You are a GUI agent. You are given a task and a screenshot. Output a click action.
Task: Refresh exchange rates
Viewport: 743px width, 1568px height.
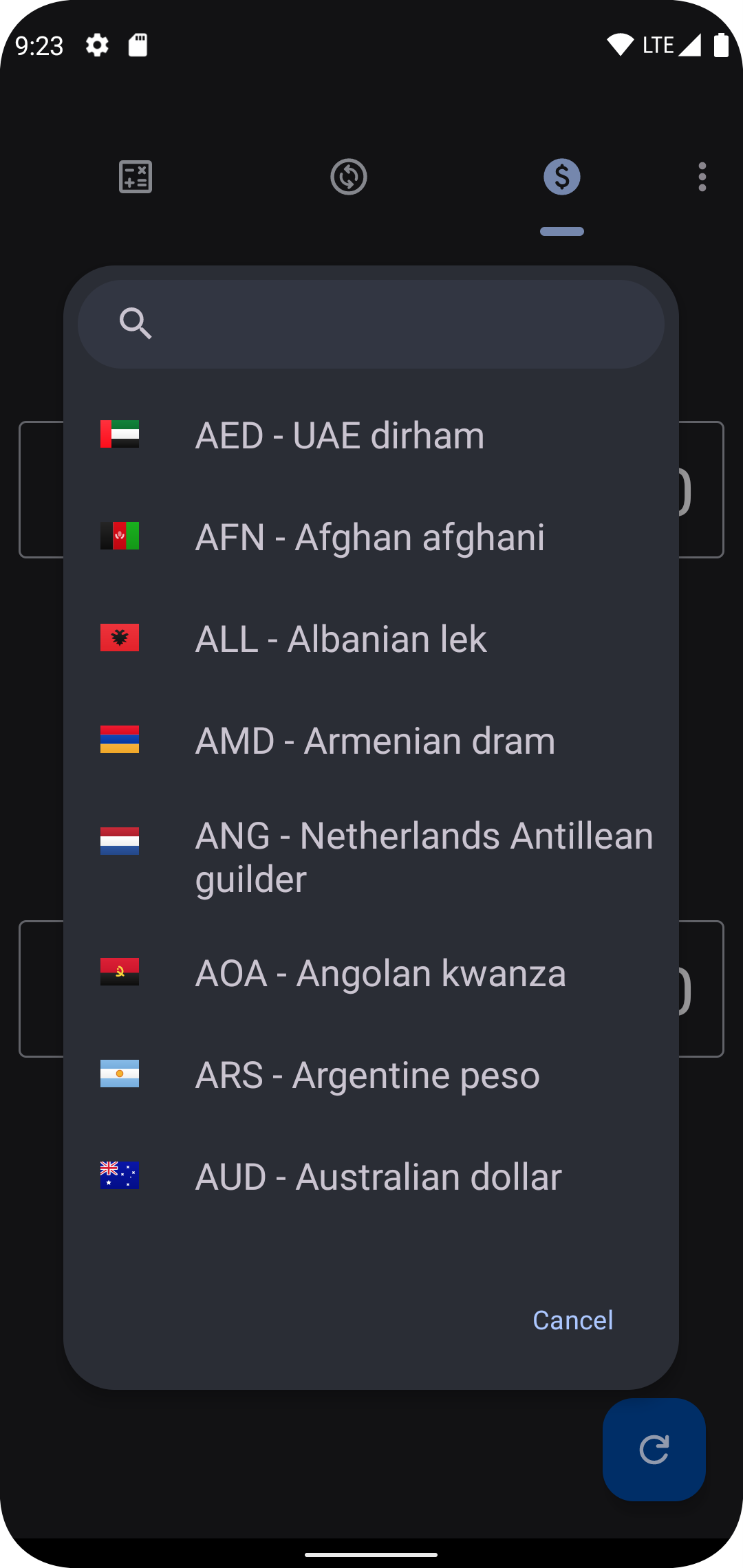654,1450
